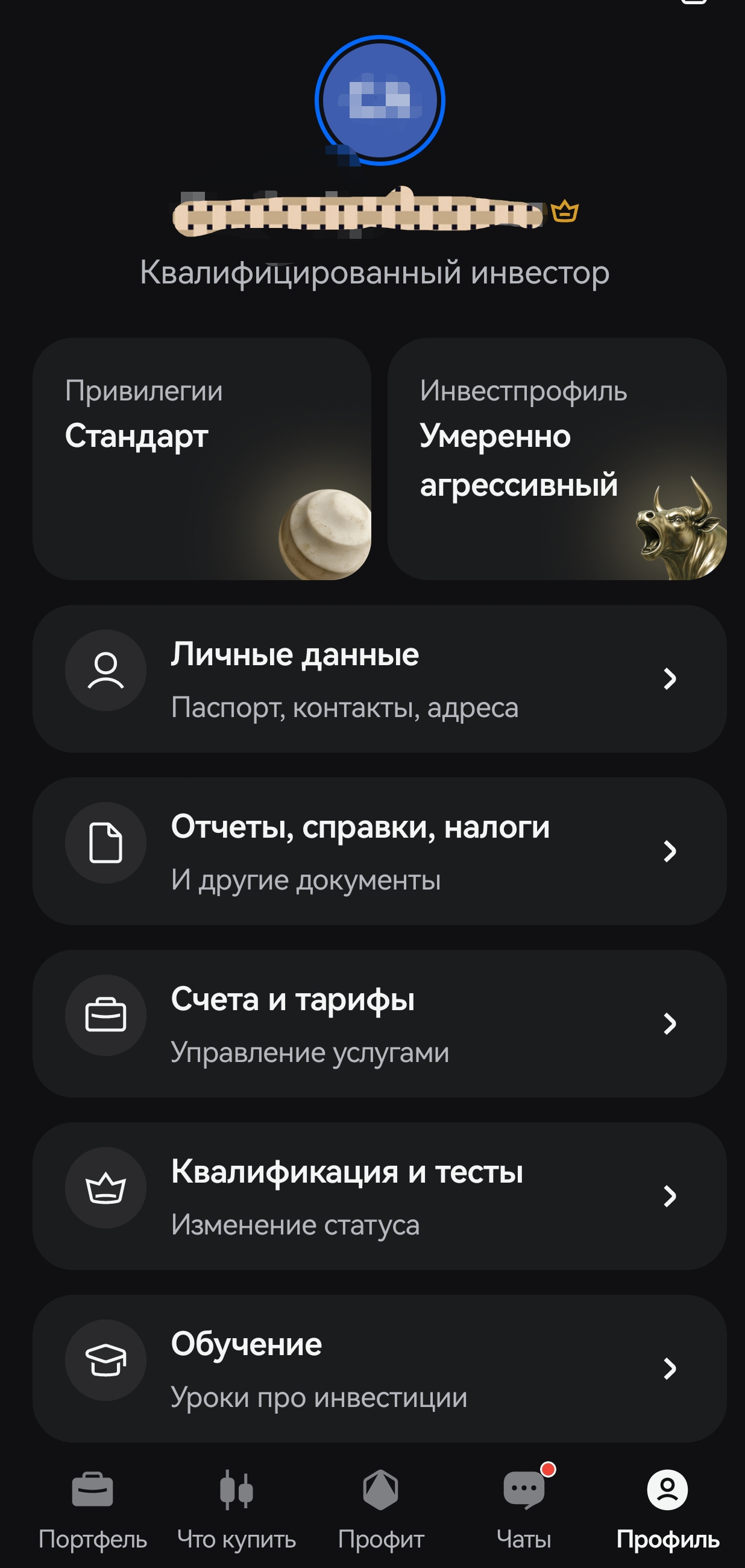Open Обучение lessons
This screenshot has height=1568, width=745.
(x=379, y=1368)
